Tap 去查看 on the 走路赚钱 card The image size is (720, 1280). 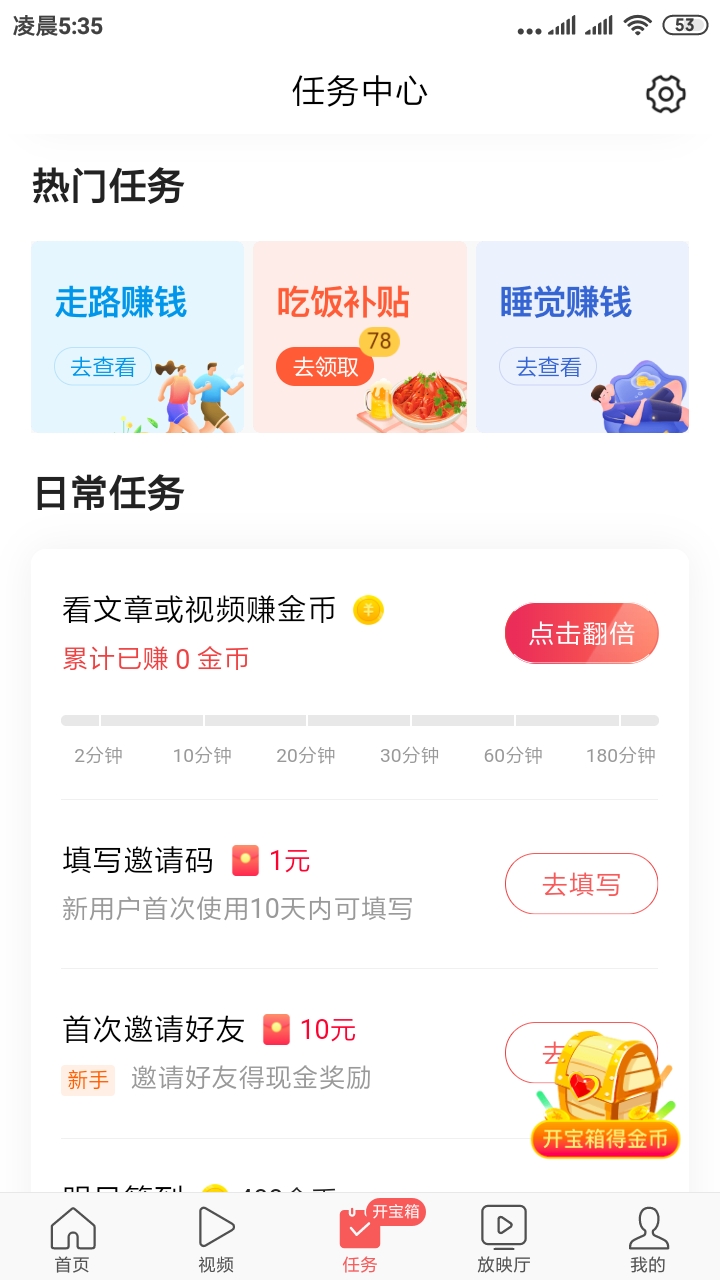click(x=101, y=367)
